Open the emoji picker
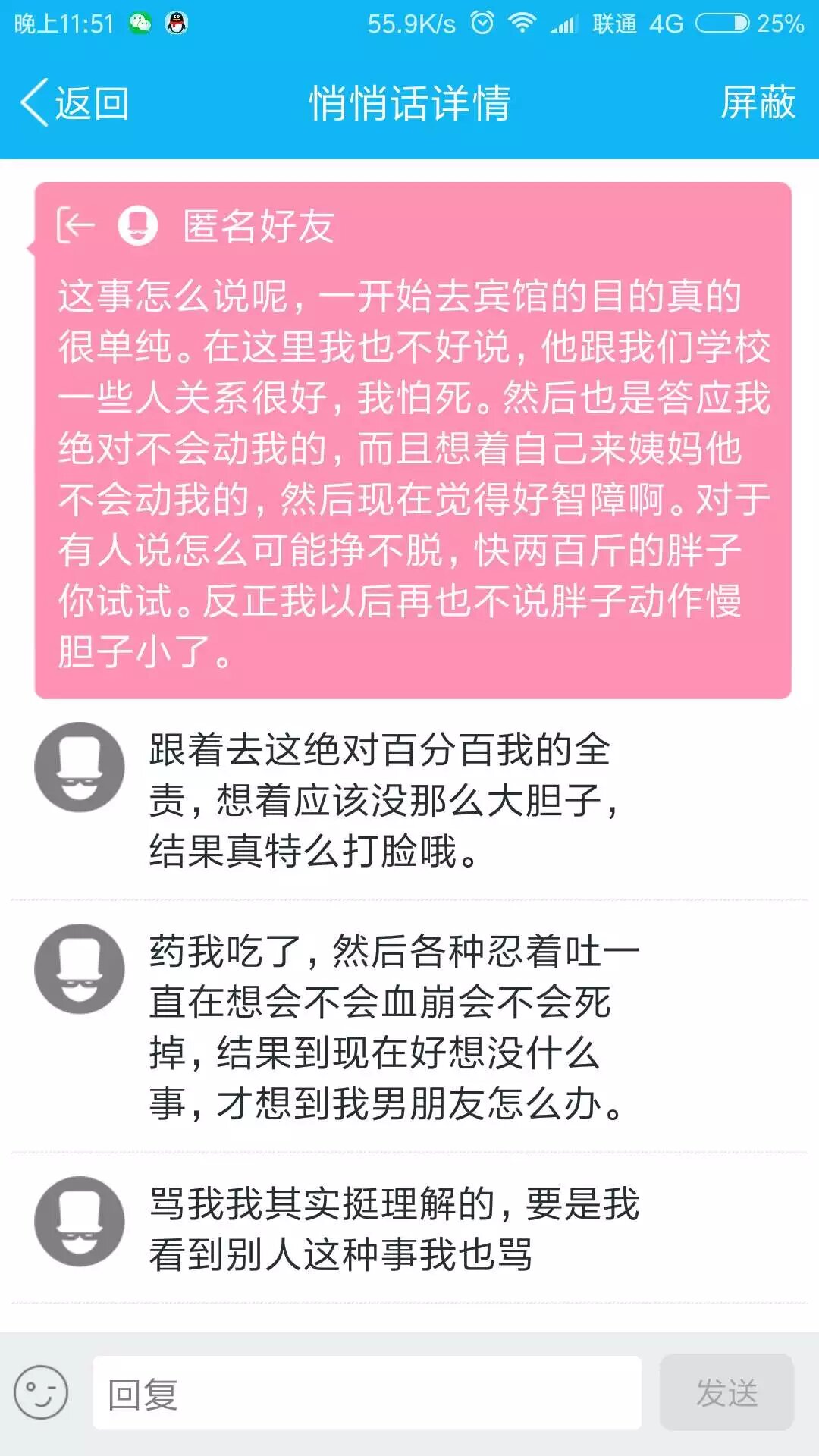Image resolution: width=819 pixels, height=1456 pixels. [41, 1392]
